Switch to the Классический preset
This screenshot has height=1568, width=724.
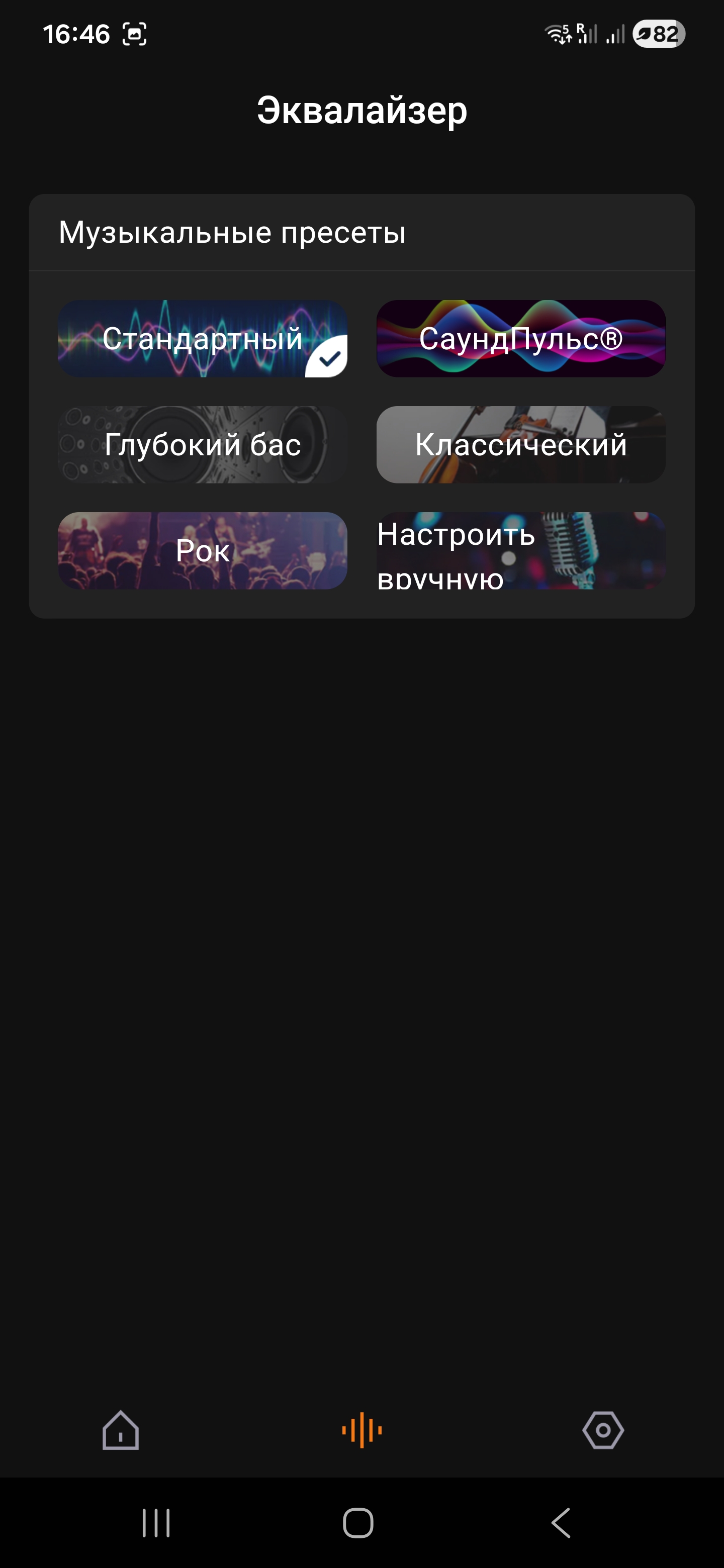point(520,444)
